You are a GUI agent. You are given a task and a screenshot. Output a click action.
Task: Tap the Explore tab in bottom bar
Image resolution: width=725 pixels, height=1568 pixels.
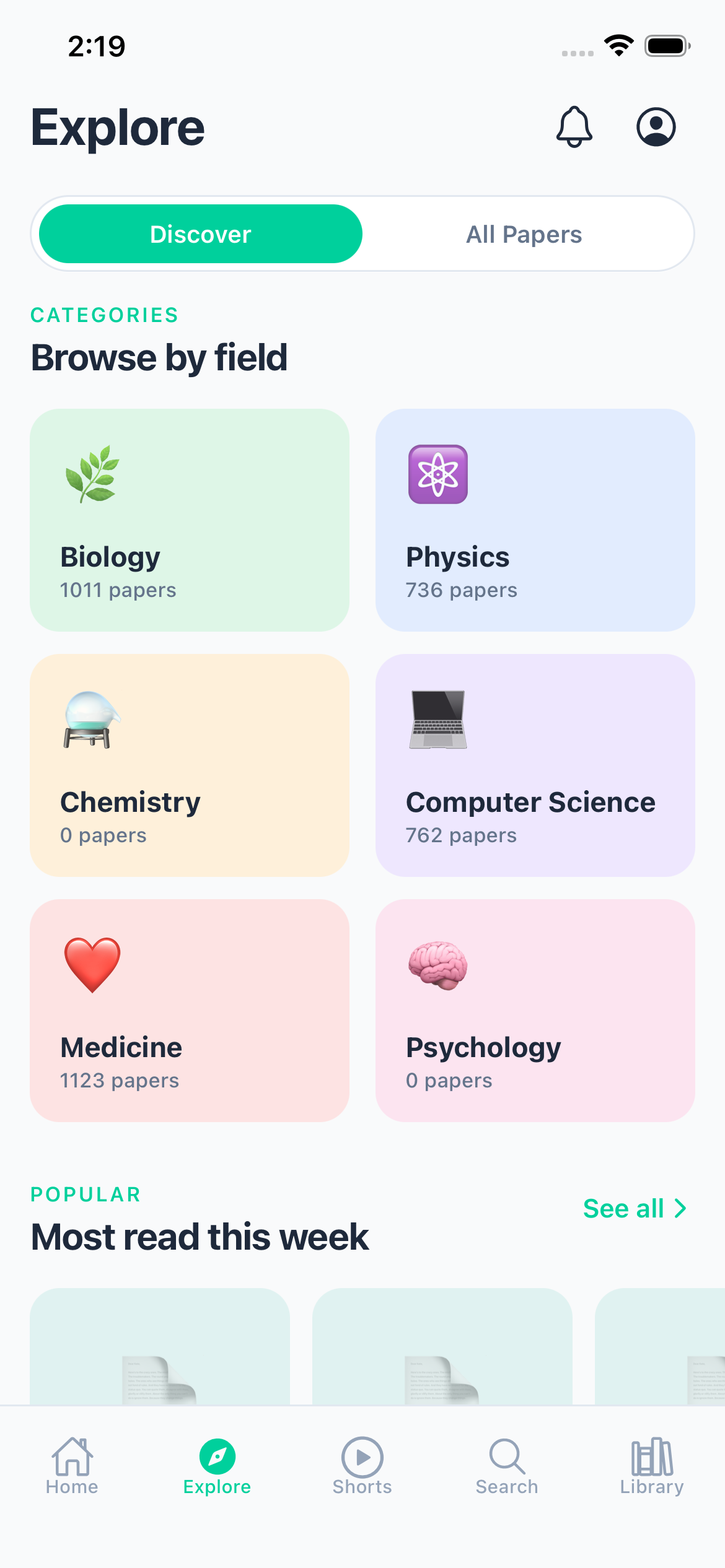(x=217, y=1465)
